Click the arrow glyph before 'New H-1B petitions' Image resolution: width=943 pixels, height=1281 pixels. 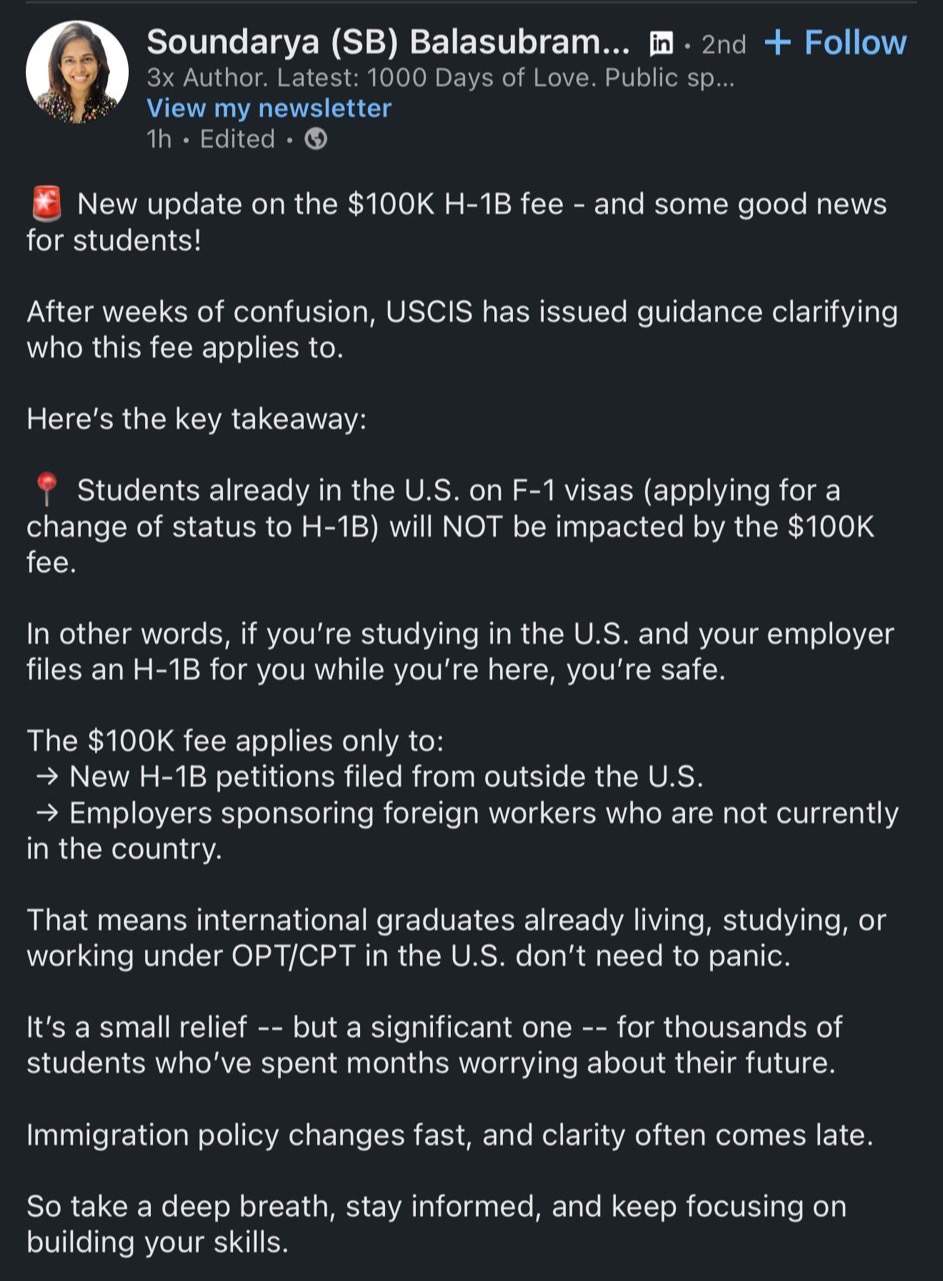46,776
